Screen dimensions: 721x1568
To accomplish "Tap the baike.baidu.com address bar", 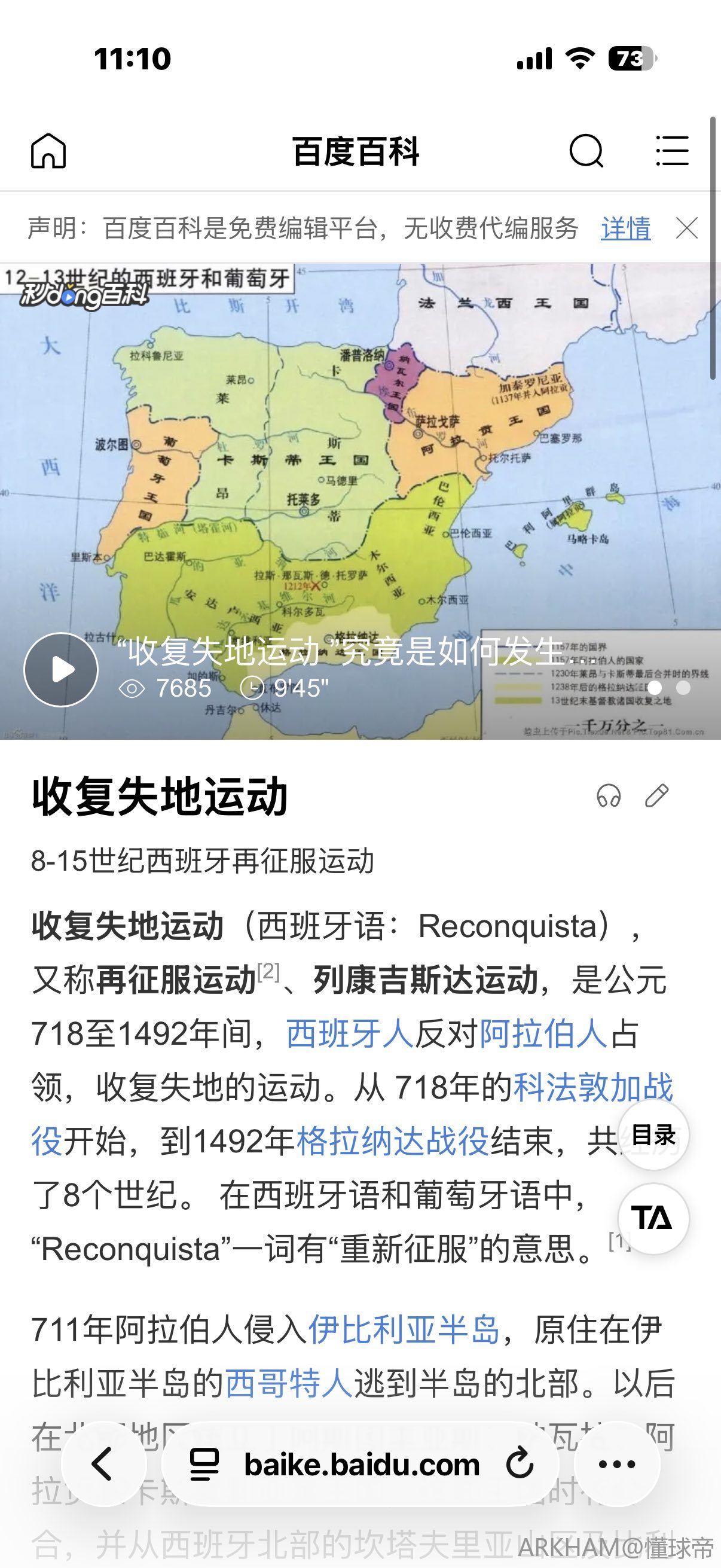I will click(362, 1464).
